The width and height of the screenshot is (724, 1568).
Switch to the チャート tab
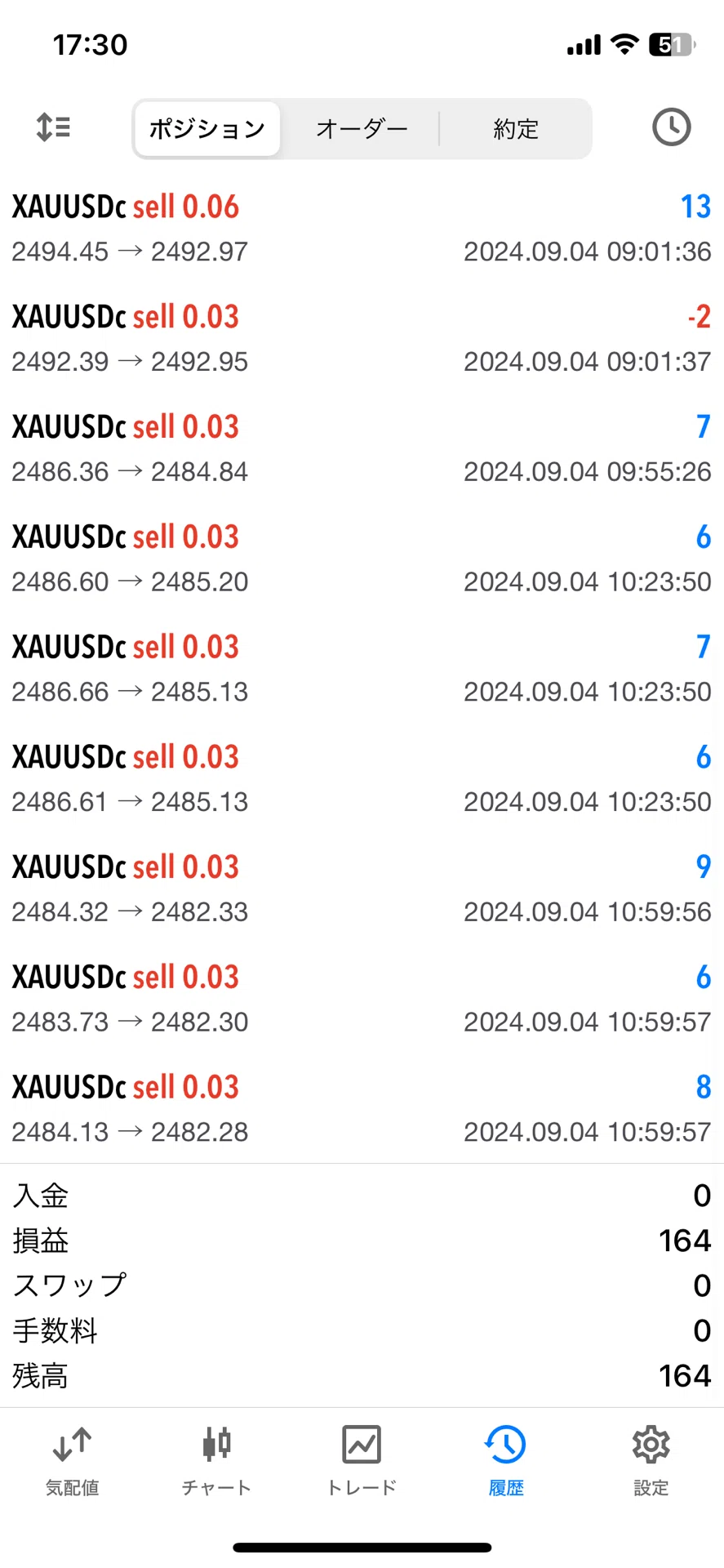click(216, 1461)
